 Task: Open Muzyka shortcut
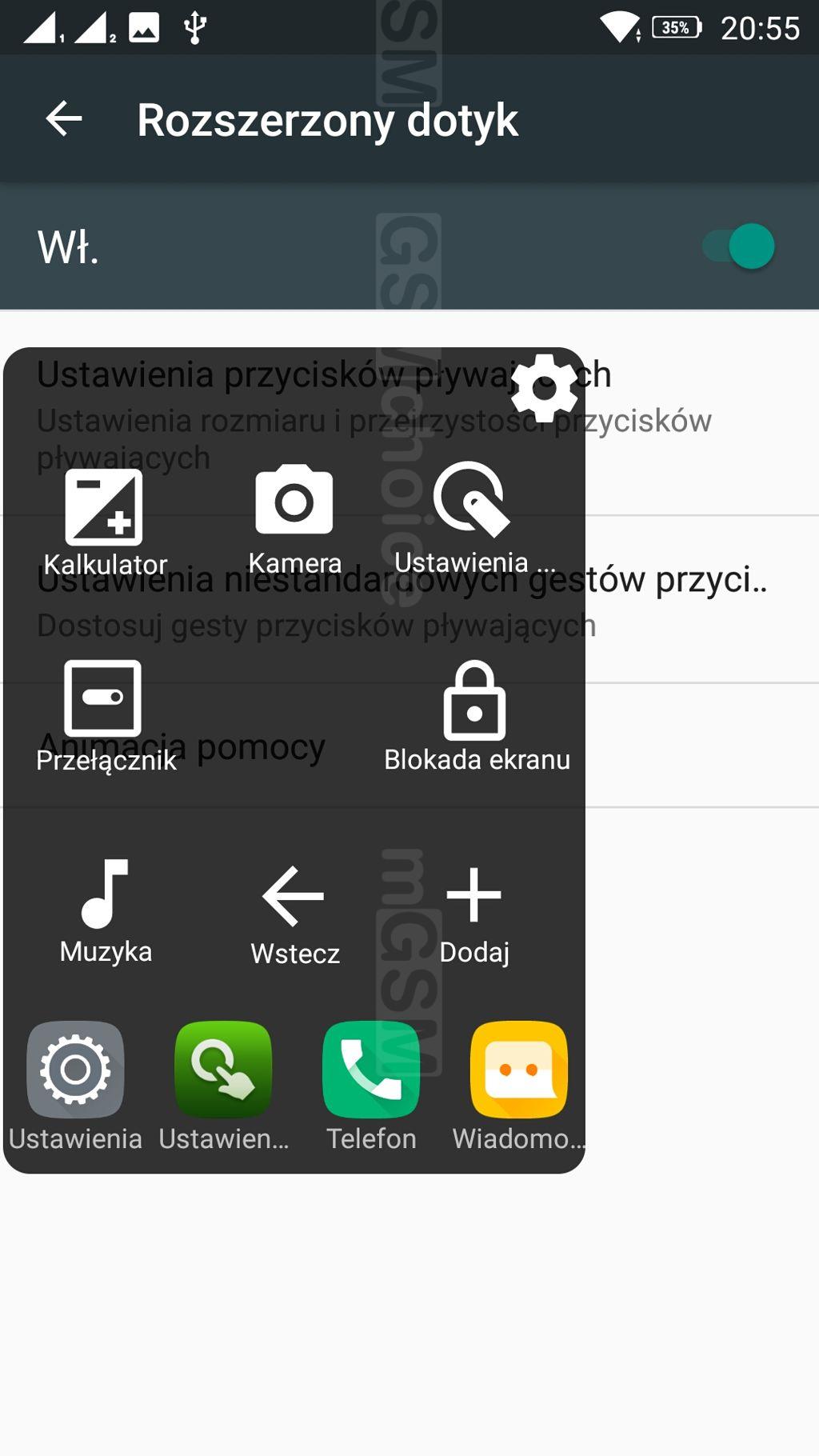tap(106, 912)
